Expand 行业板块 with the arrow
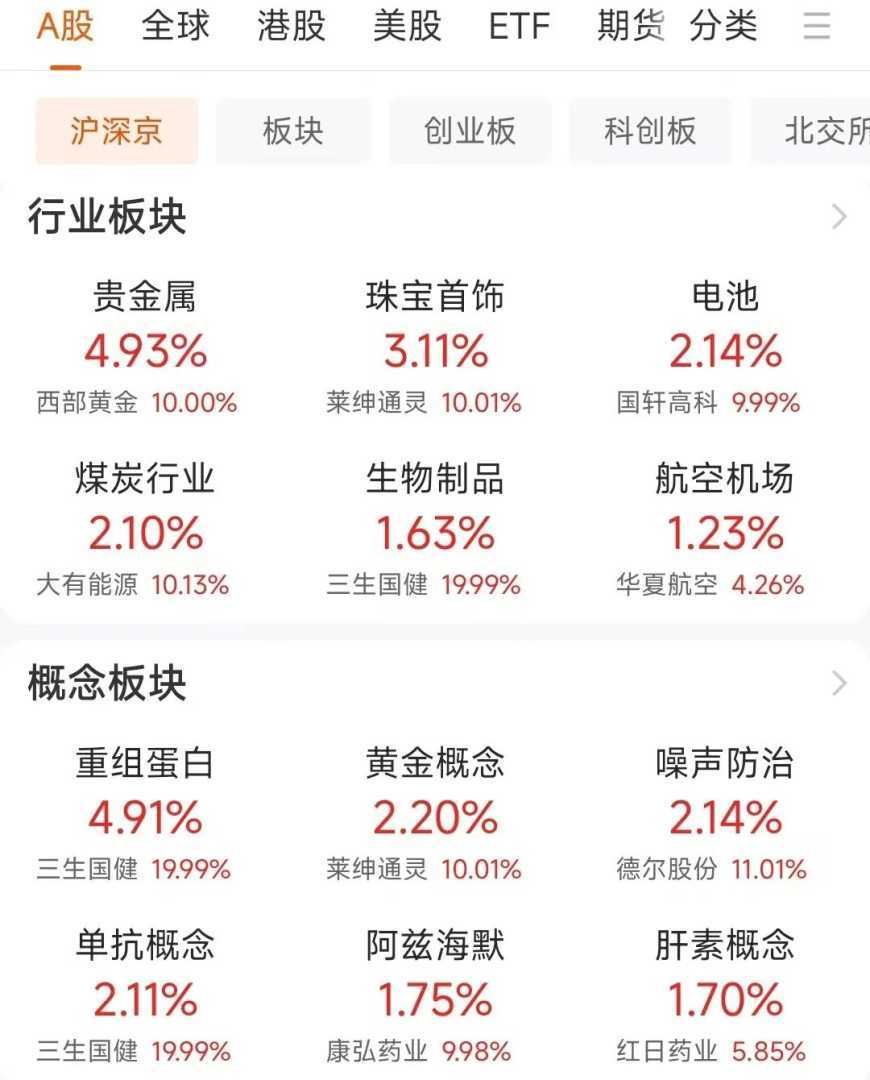Viewport: 870px width, 1080px height. (x=839, y=217)
